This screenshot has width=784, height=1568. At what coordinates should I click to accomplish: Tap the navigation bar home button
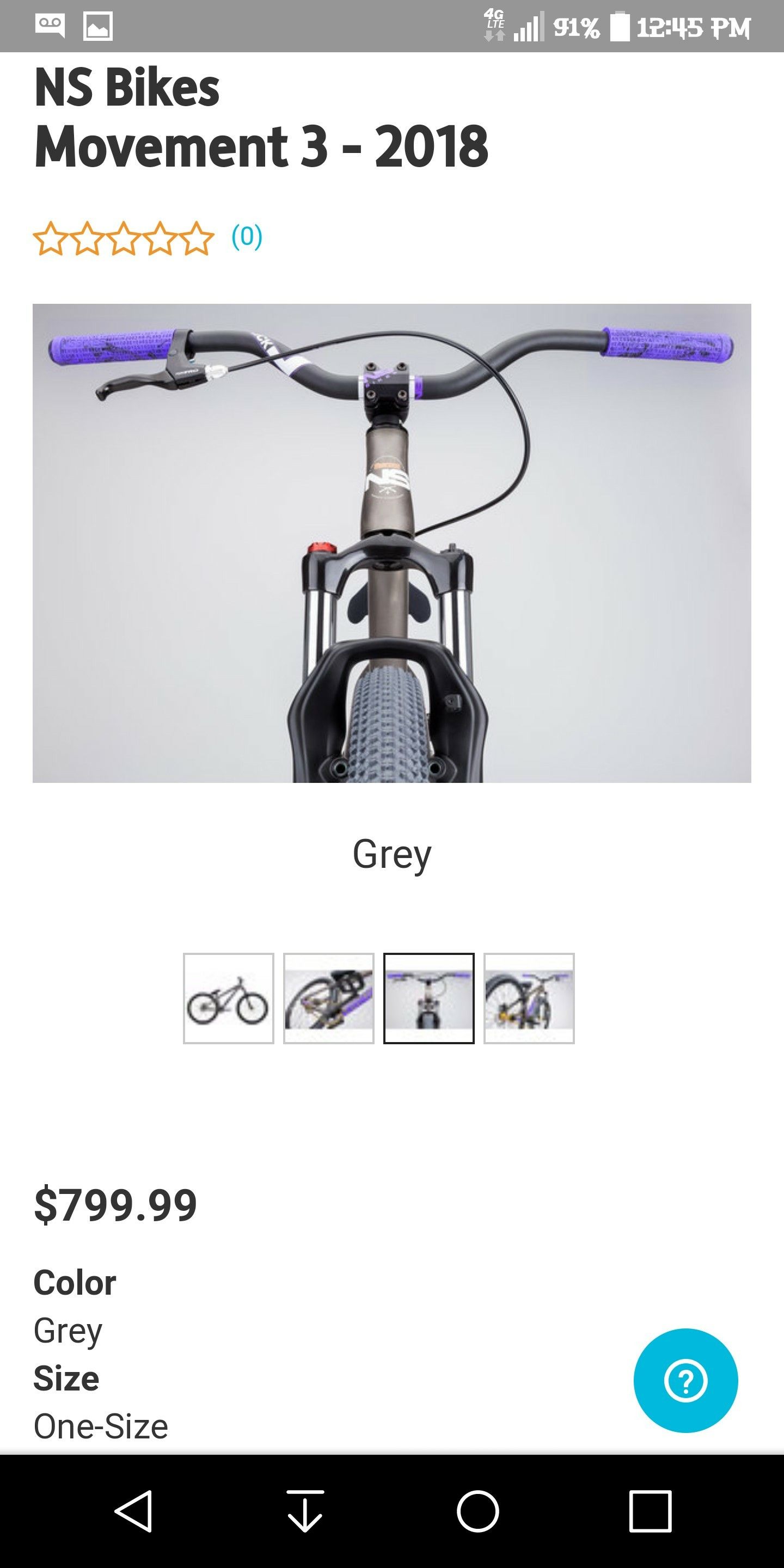pyautogui.click(x=478, y=1511)
